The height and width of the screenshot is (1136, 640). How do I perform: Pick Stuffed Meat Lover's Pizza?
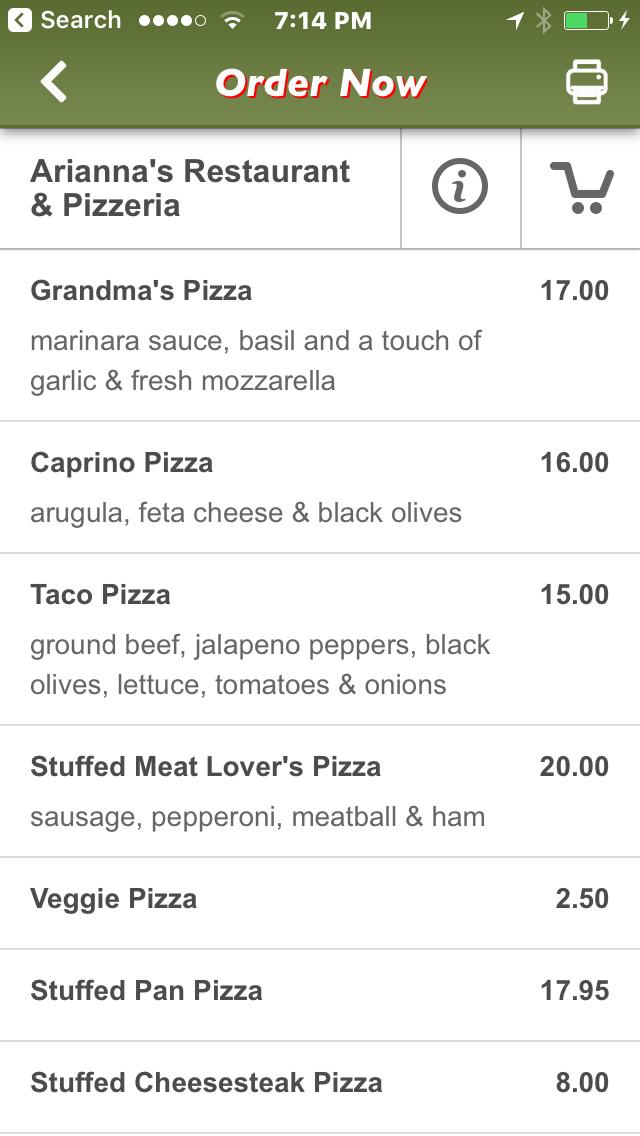pyautogui.click(x=320, y=791)
